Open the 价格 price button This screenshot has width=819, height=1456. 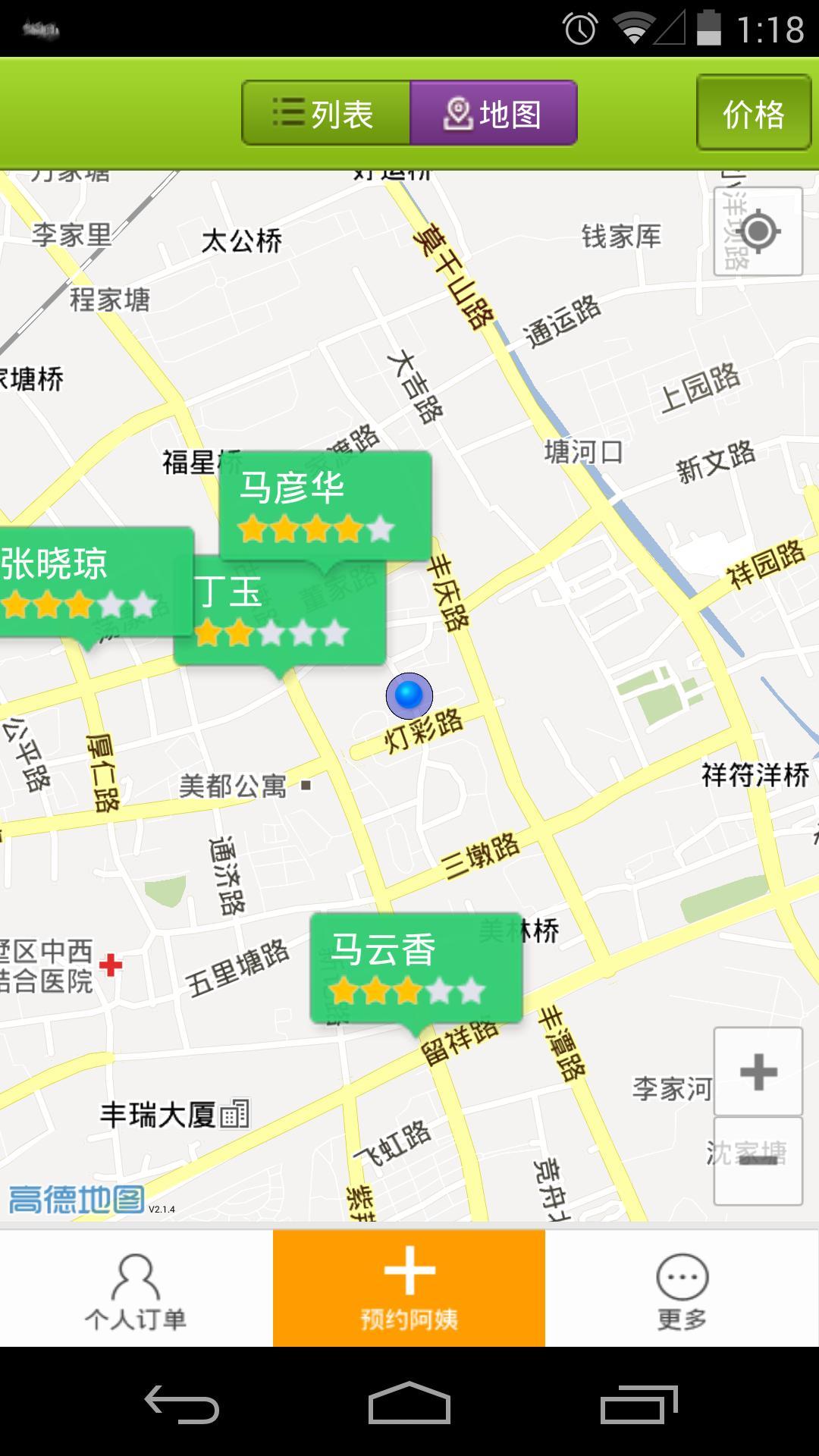click(754, 113)
